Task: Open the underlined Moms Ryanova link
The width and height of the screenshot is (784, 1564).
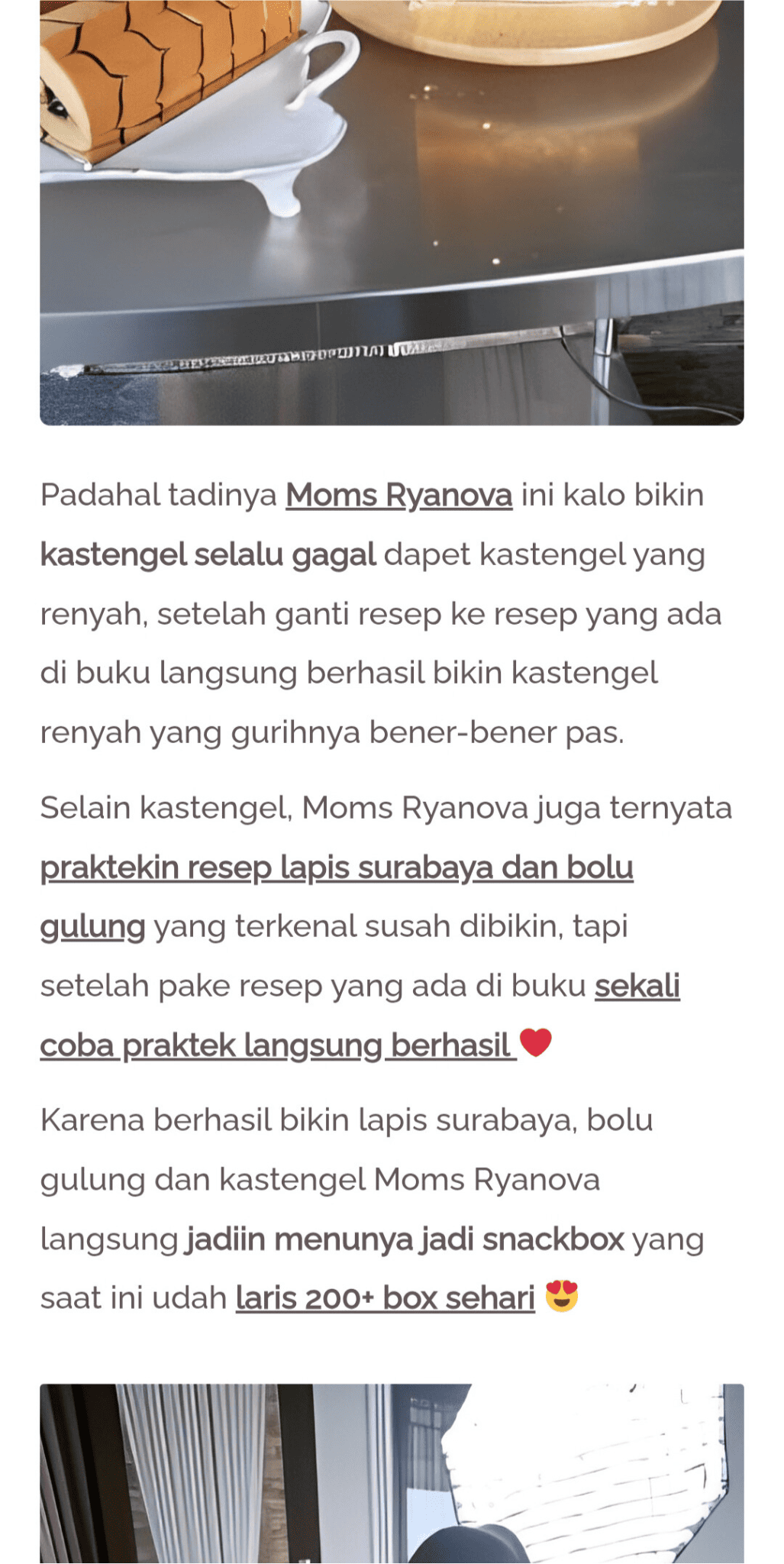Action: (x=398, y=495)
